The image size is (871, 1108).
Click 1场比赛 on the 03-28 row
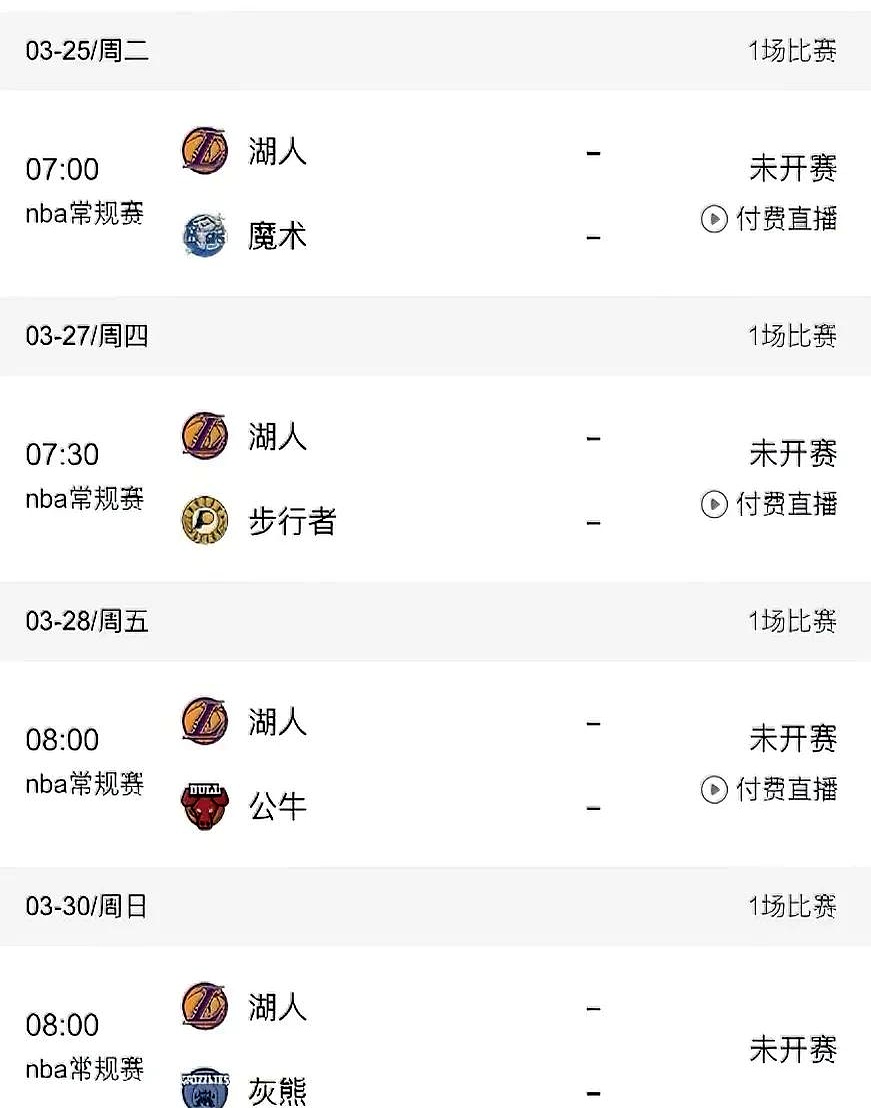click(x=792, y=621)
